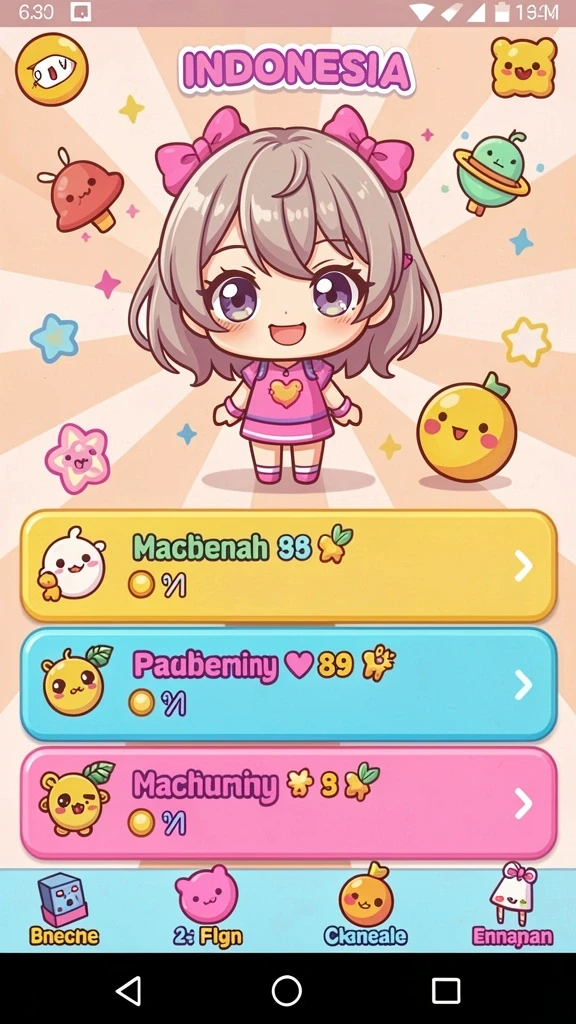Screen dimensions: 576x1024
Task: Switch to the 2: Flgn tab
Action: tap(208, 907)
